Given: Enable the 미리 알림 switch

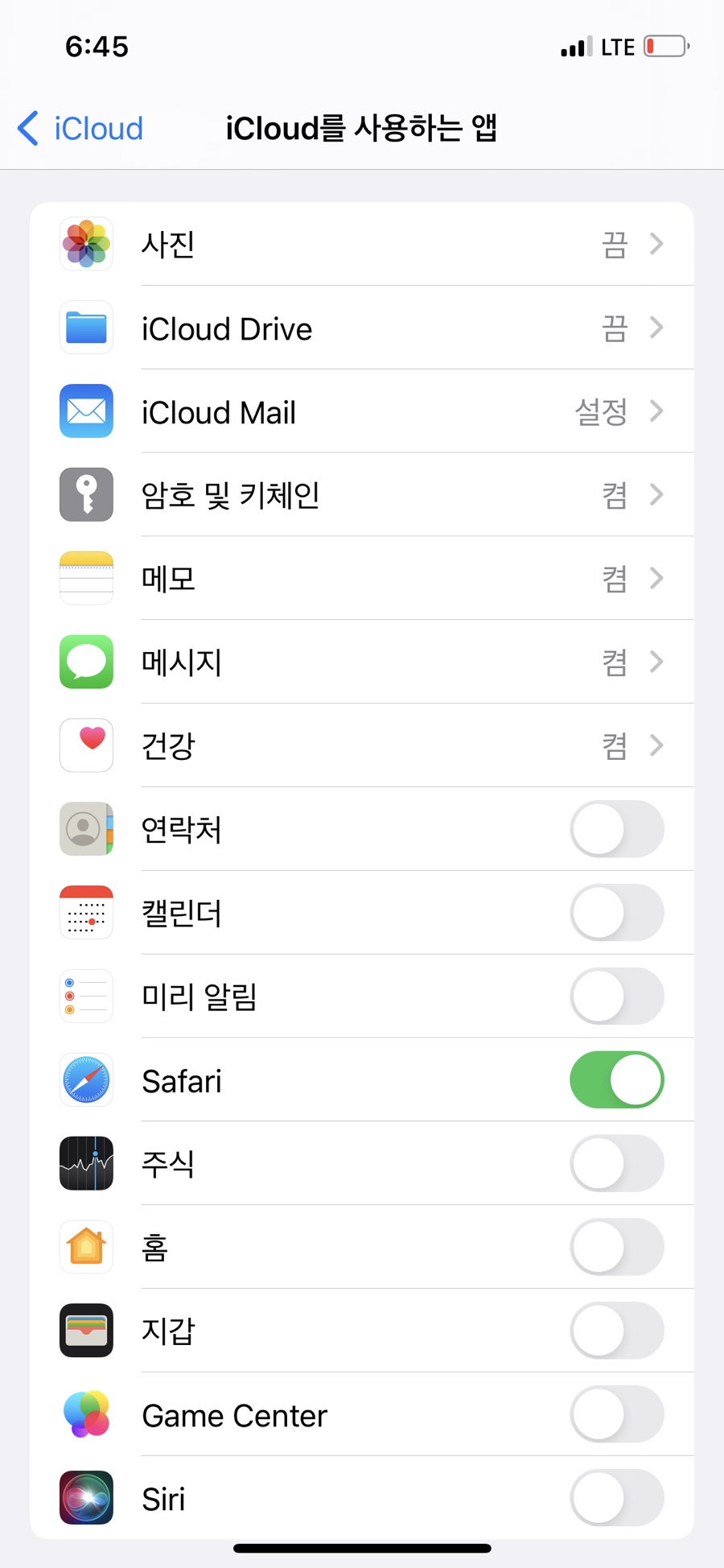Looking at the screenshot, I should (x=617, y=997).
